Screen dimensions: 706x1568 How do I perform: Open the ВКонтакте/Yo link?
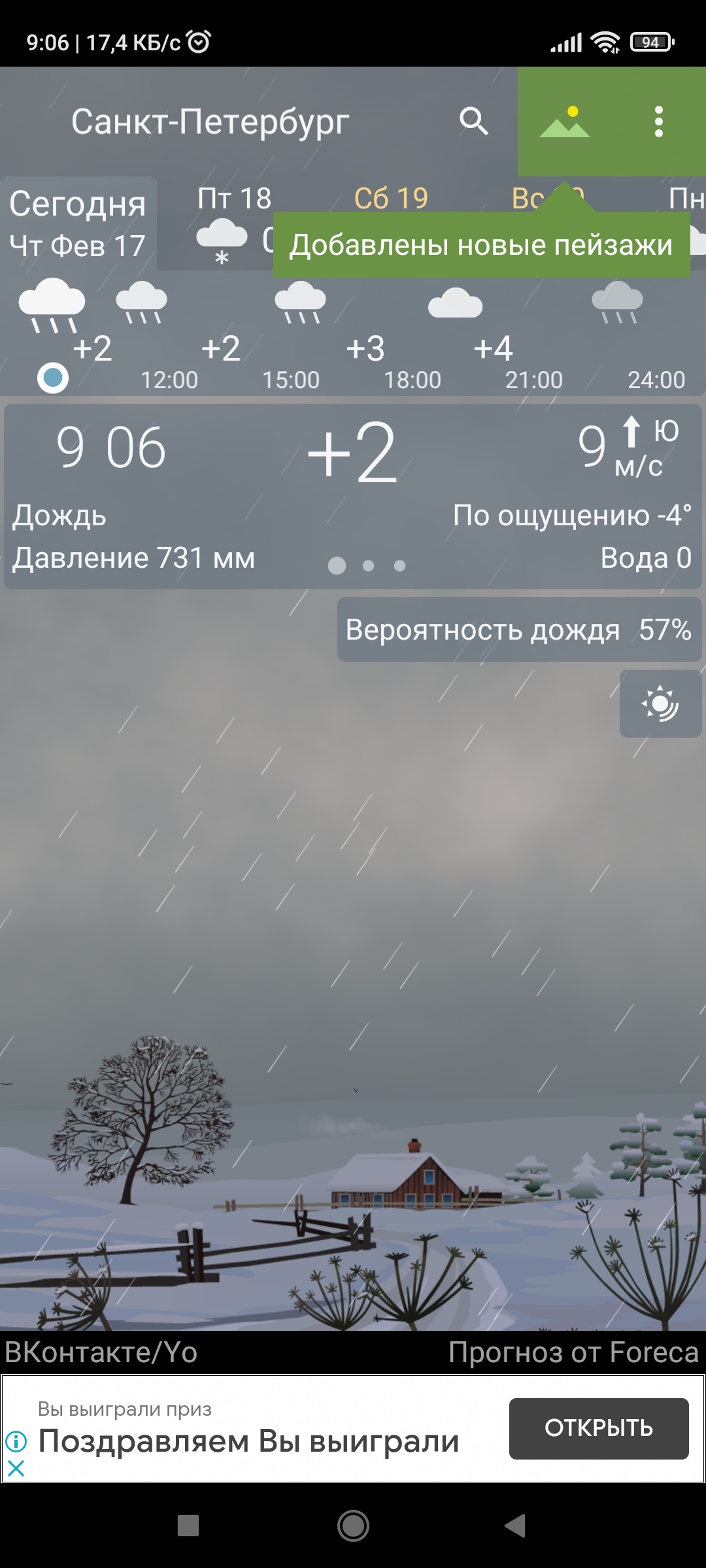pos(101,1352)
